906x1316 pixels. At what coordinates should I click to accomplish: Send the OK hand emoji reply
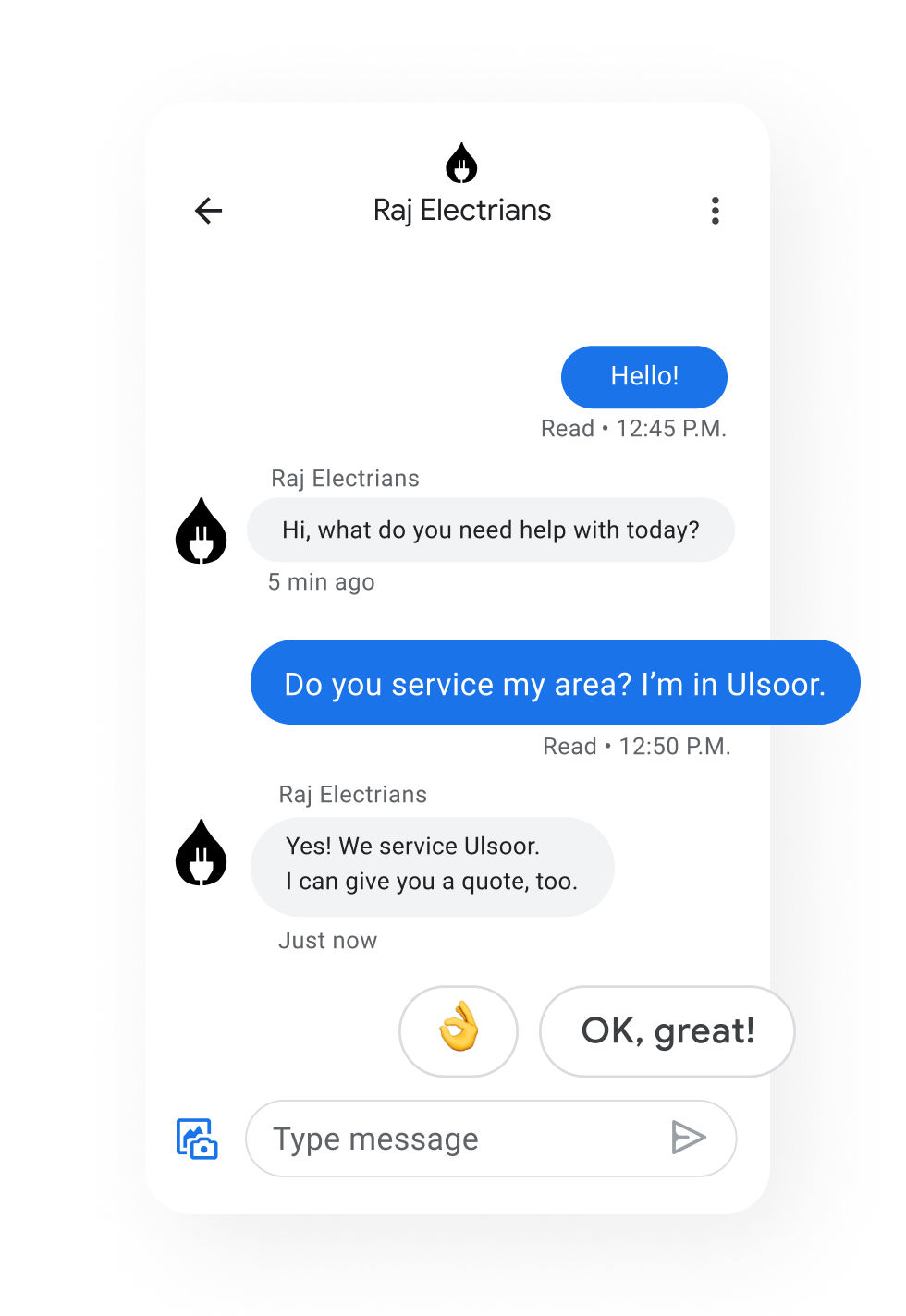click(459, 1030)
